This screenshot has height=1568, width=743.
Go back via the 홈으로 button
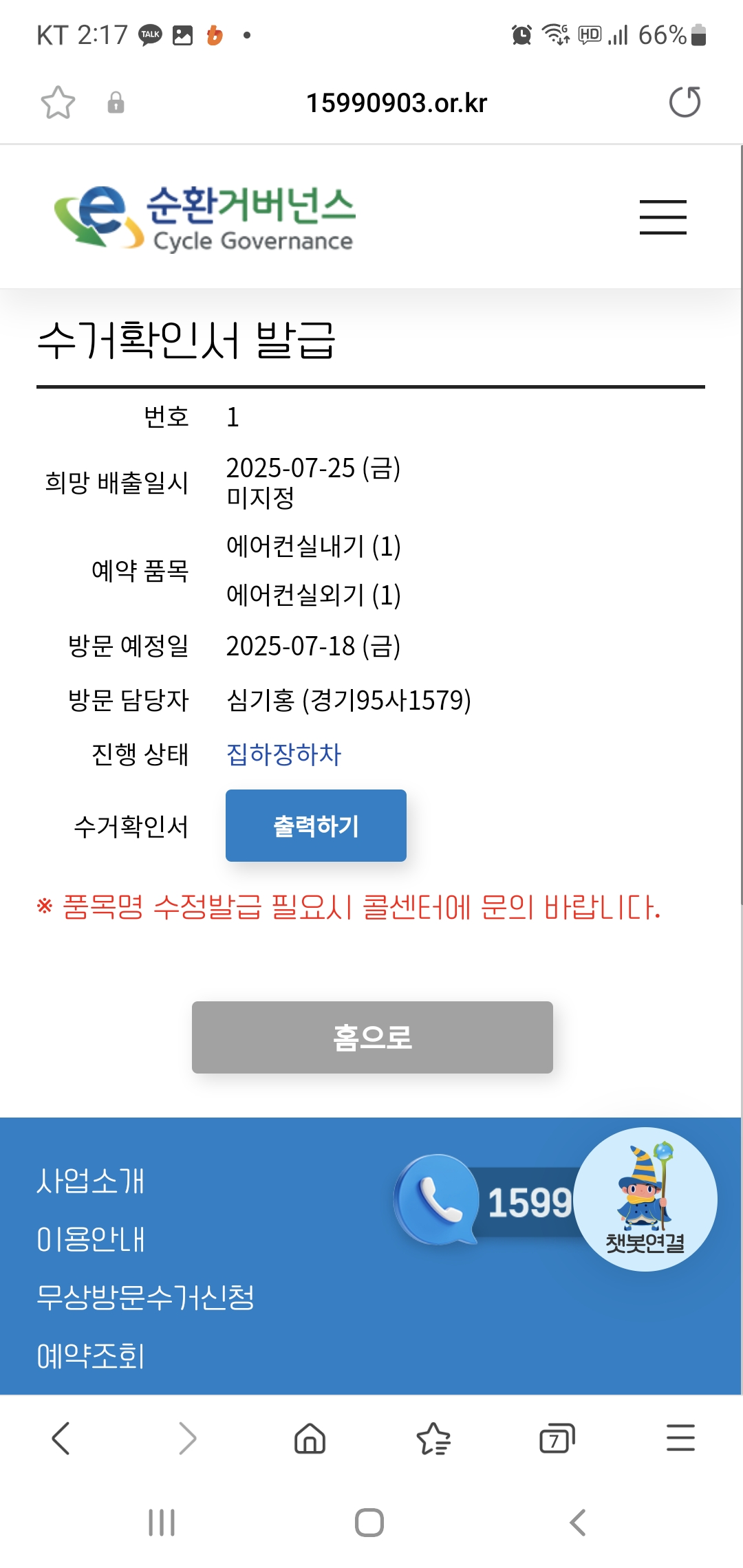(372, 1037)
